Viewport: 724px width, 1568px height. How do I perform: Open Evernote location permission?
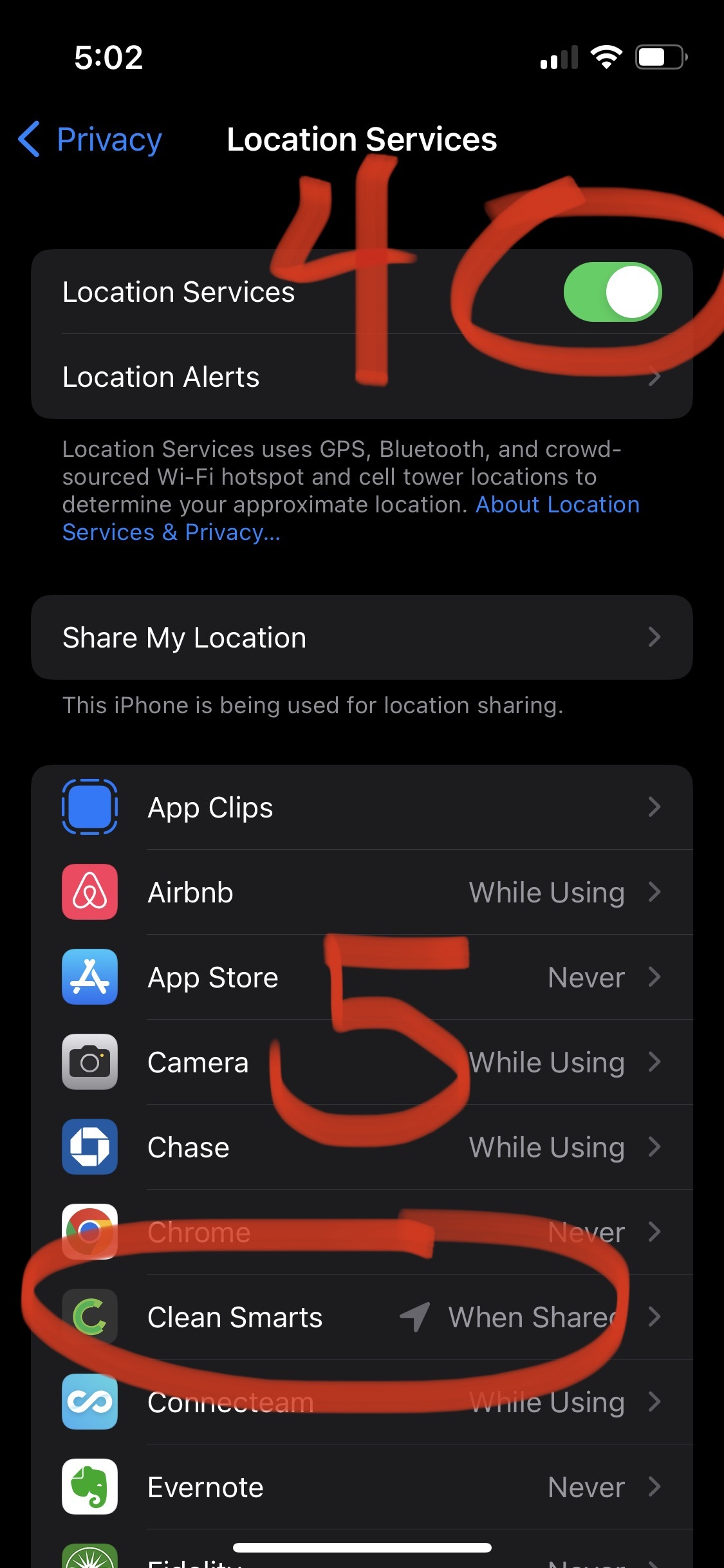coord(360,1488)
